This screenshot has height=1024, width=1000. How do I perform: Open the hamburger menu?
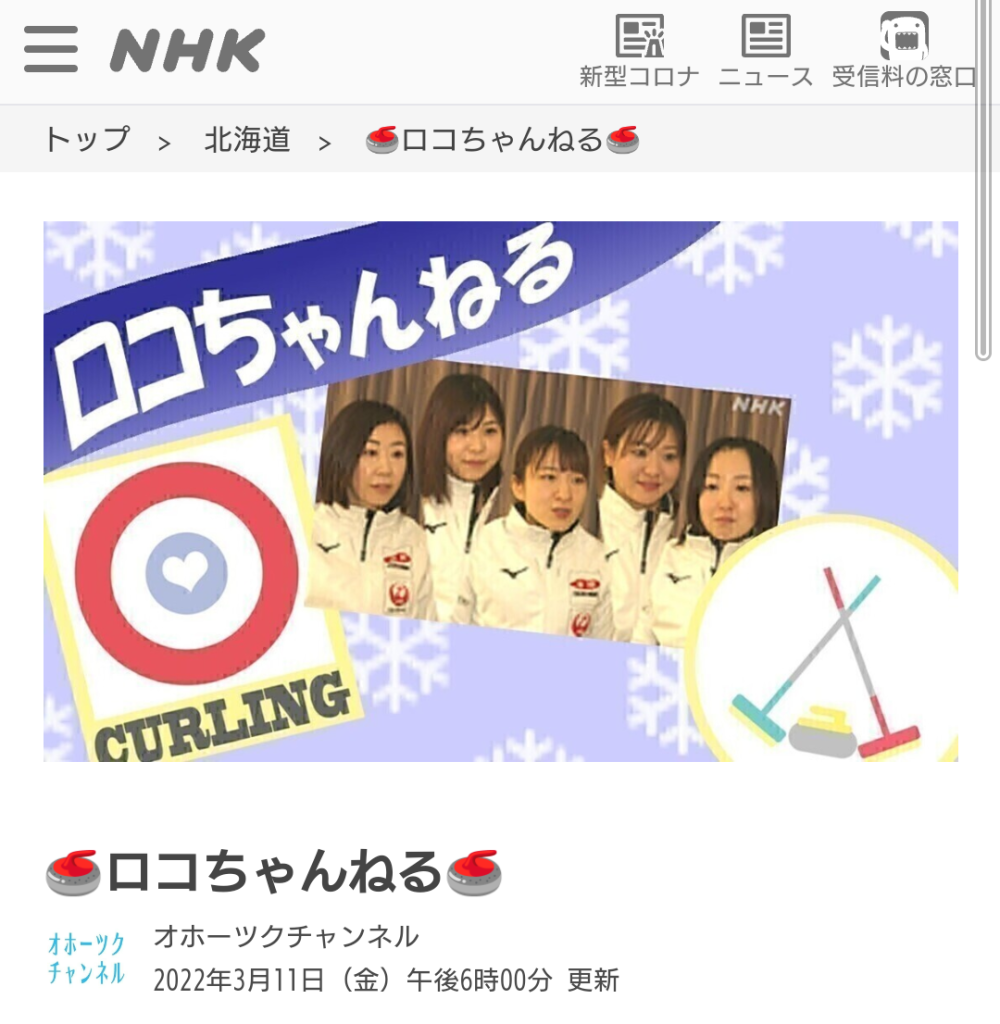[x=51, y=48]
